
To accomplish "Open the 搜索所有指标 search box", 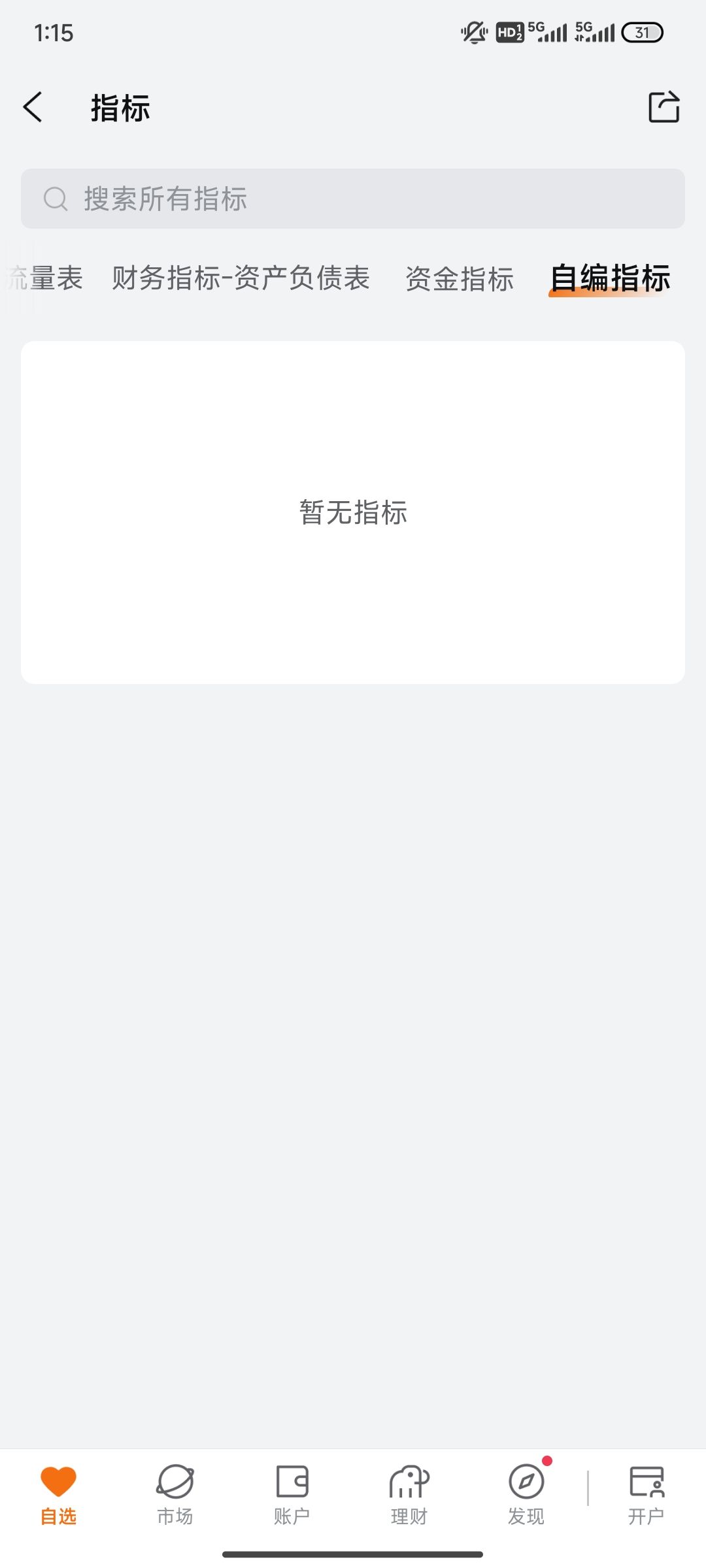I will [x=353, y=199].
